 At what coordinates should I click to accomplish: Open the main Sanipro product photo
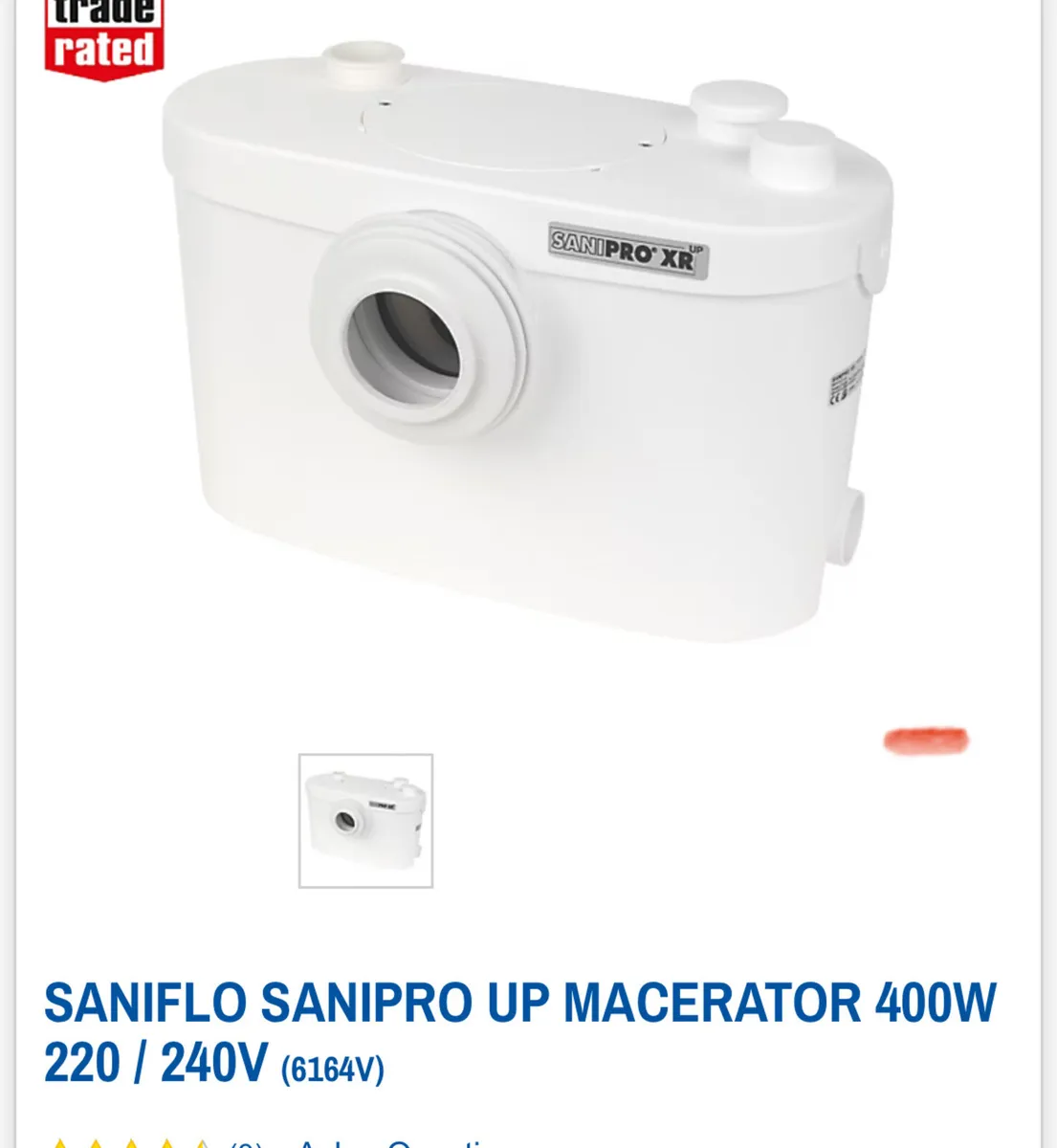click(x=528, y=344)
